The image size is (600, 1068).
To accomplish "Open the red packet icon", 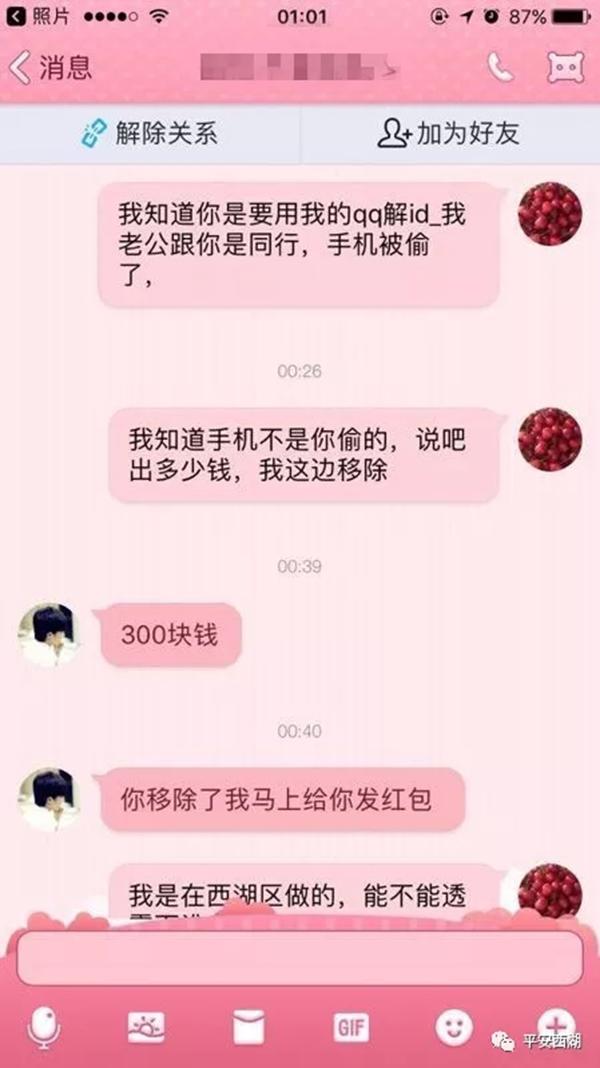I will pyautogui.click(x=248, y=1026).
